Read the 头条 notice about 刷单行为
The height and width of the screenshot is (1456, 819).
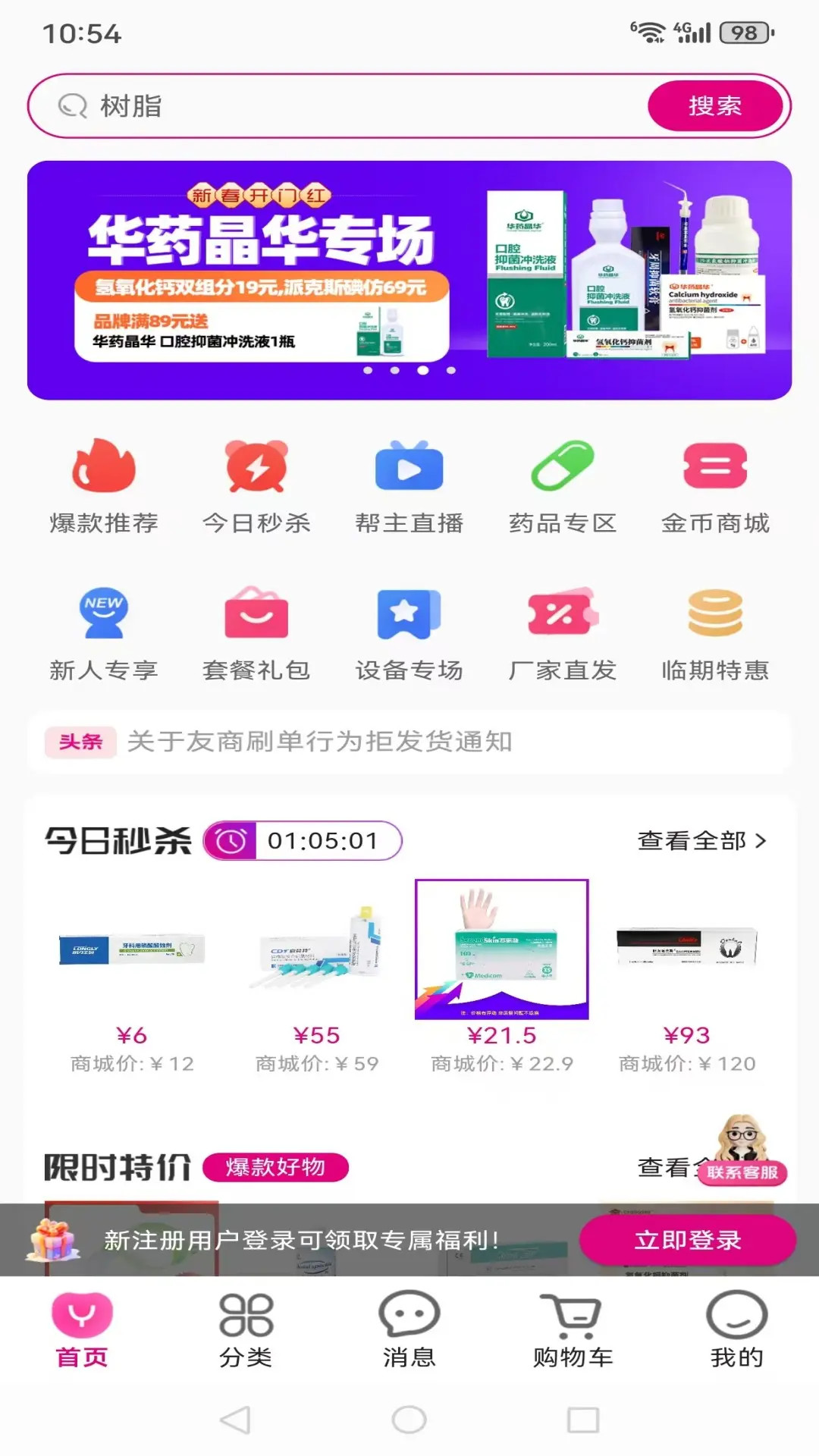click(320, 741)
